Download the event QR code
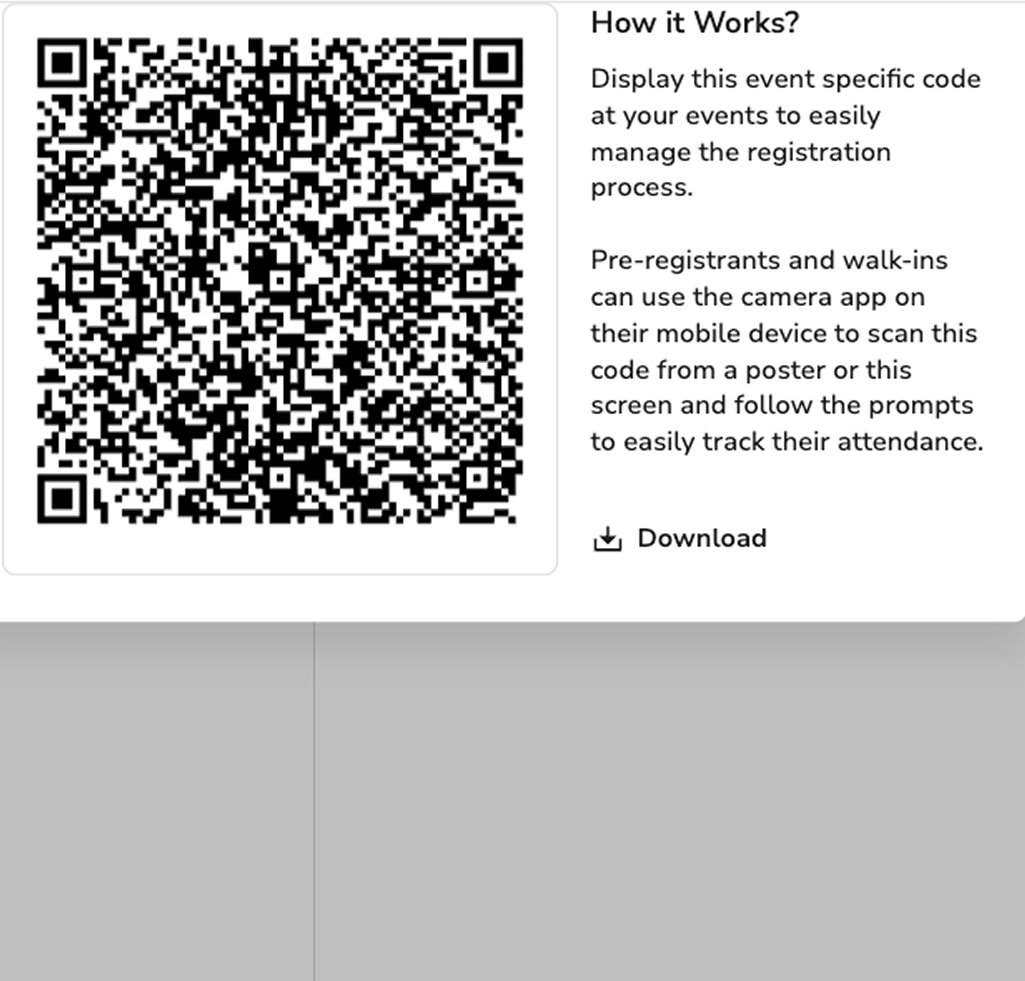Screen dimensions: 1025x981 click(x=681, y=539)
